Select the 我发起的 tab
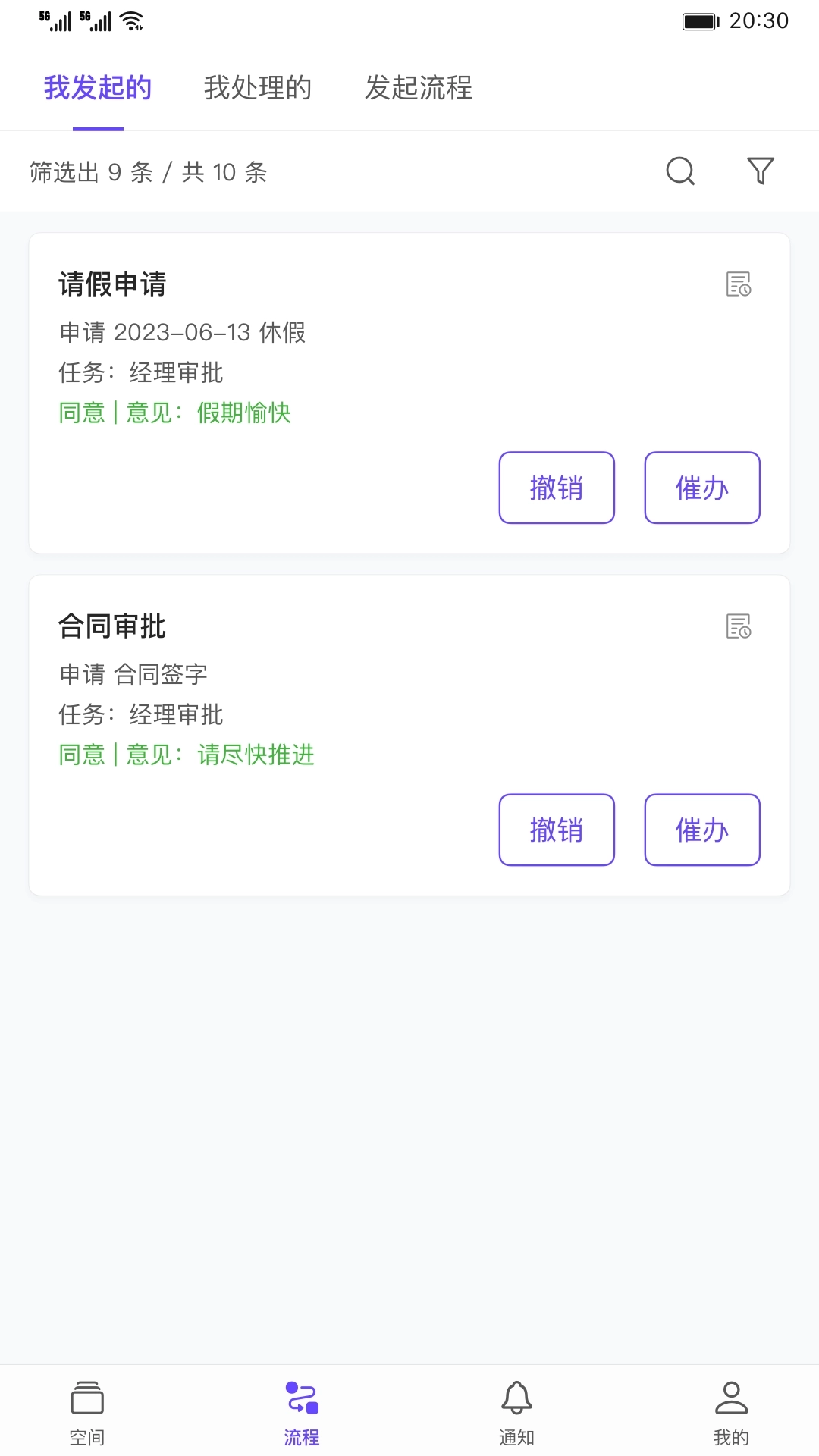Viewport: 819px width, 1456px height. tap(98, 88)
